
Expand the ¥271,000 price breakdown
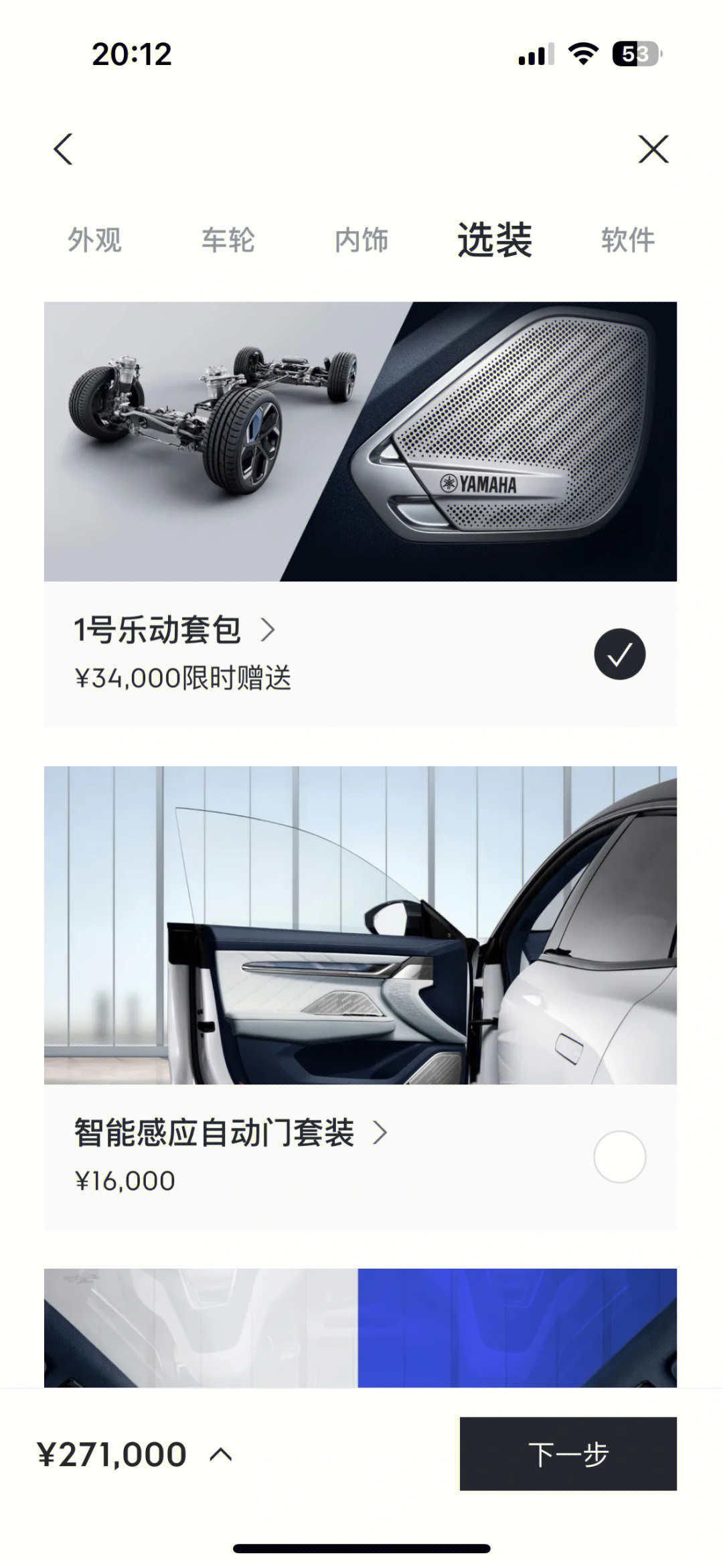point(221,1454)
